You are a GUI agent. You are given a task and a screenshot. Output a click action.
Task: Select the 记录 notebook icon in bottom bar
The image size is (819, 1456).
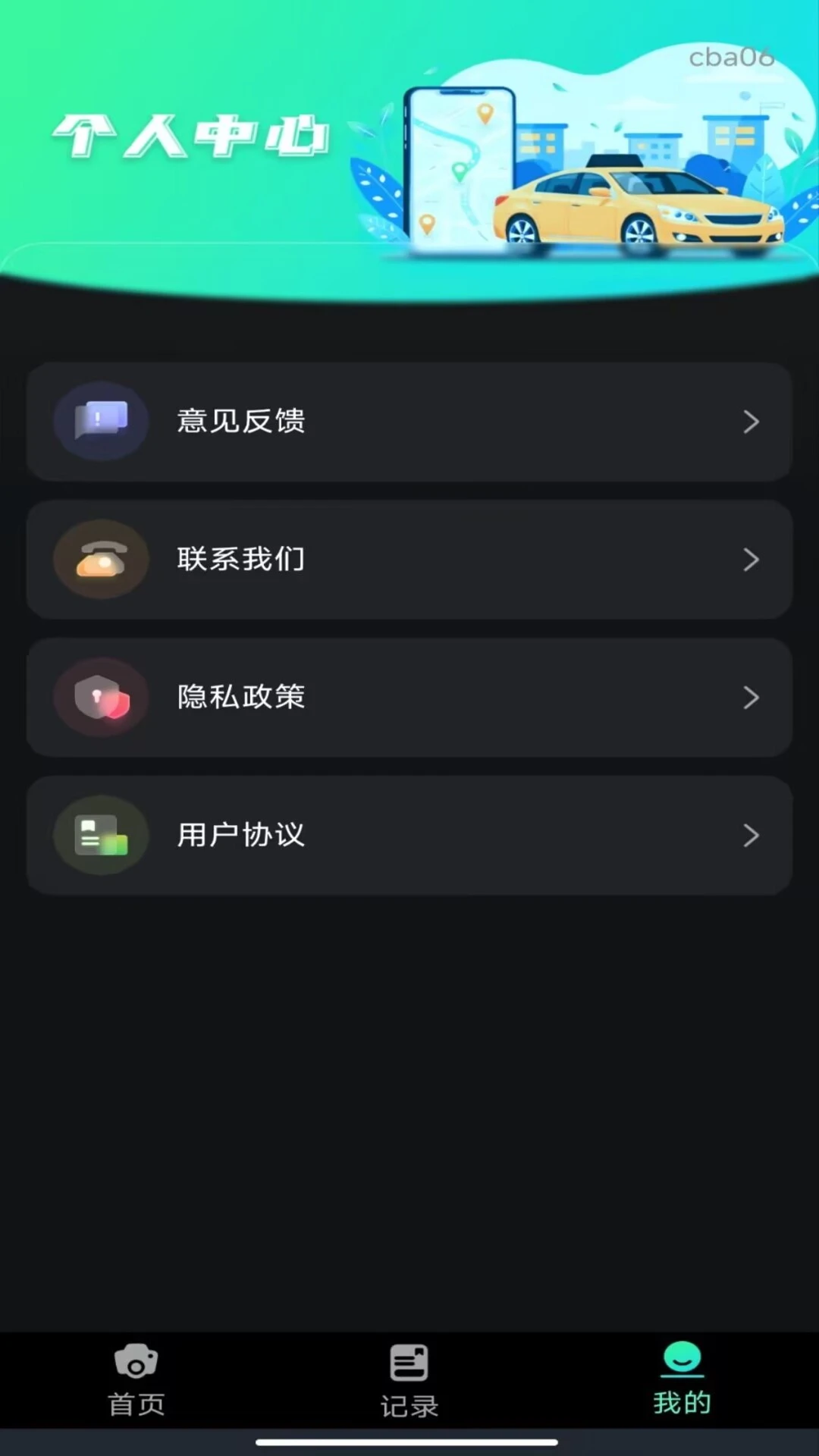[x=409, y=1361]
